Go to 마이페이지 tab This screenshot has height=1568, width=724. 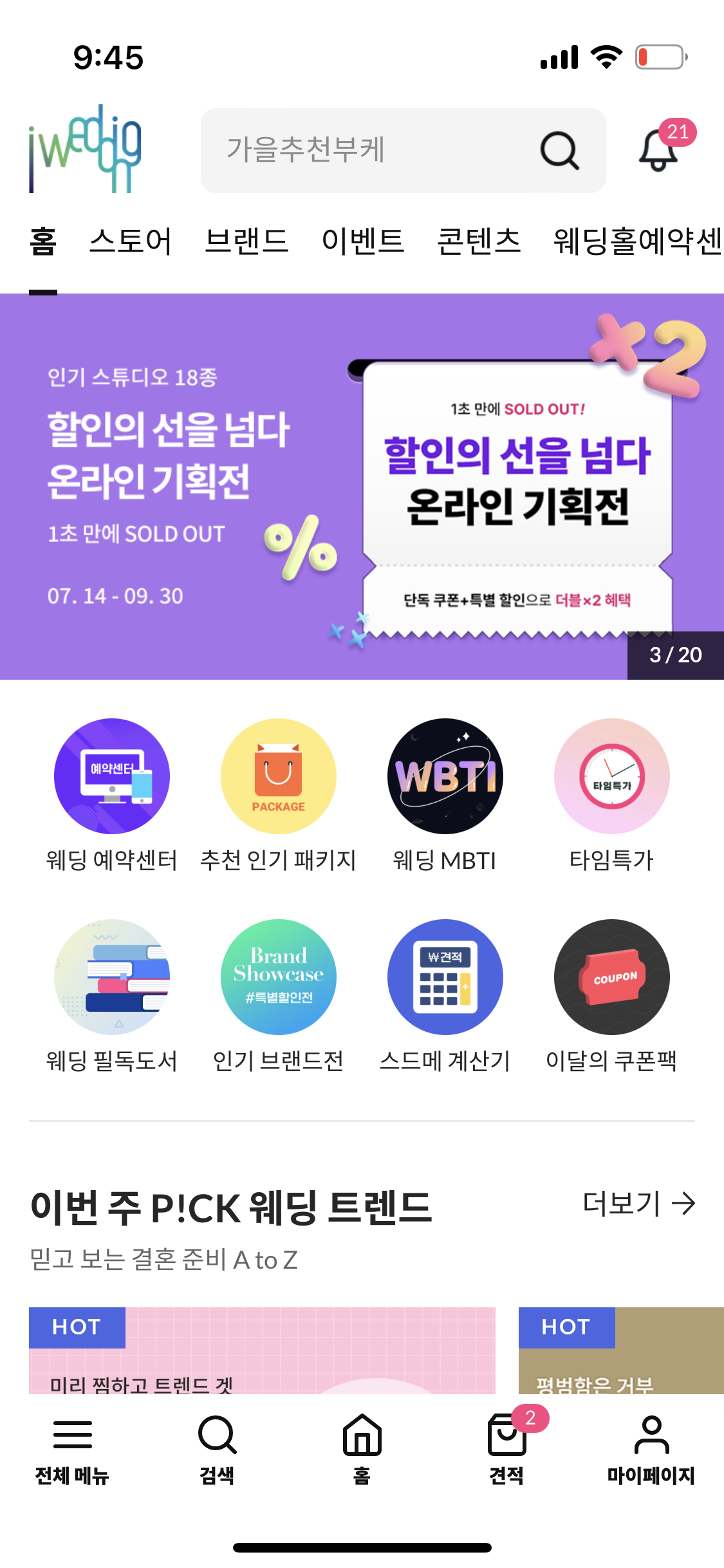click(x=651, y=1448)
